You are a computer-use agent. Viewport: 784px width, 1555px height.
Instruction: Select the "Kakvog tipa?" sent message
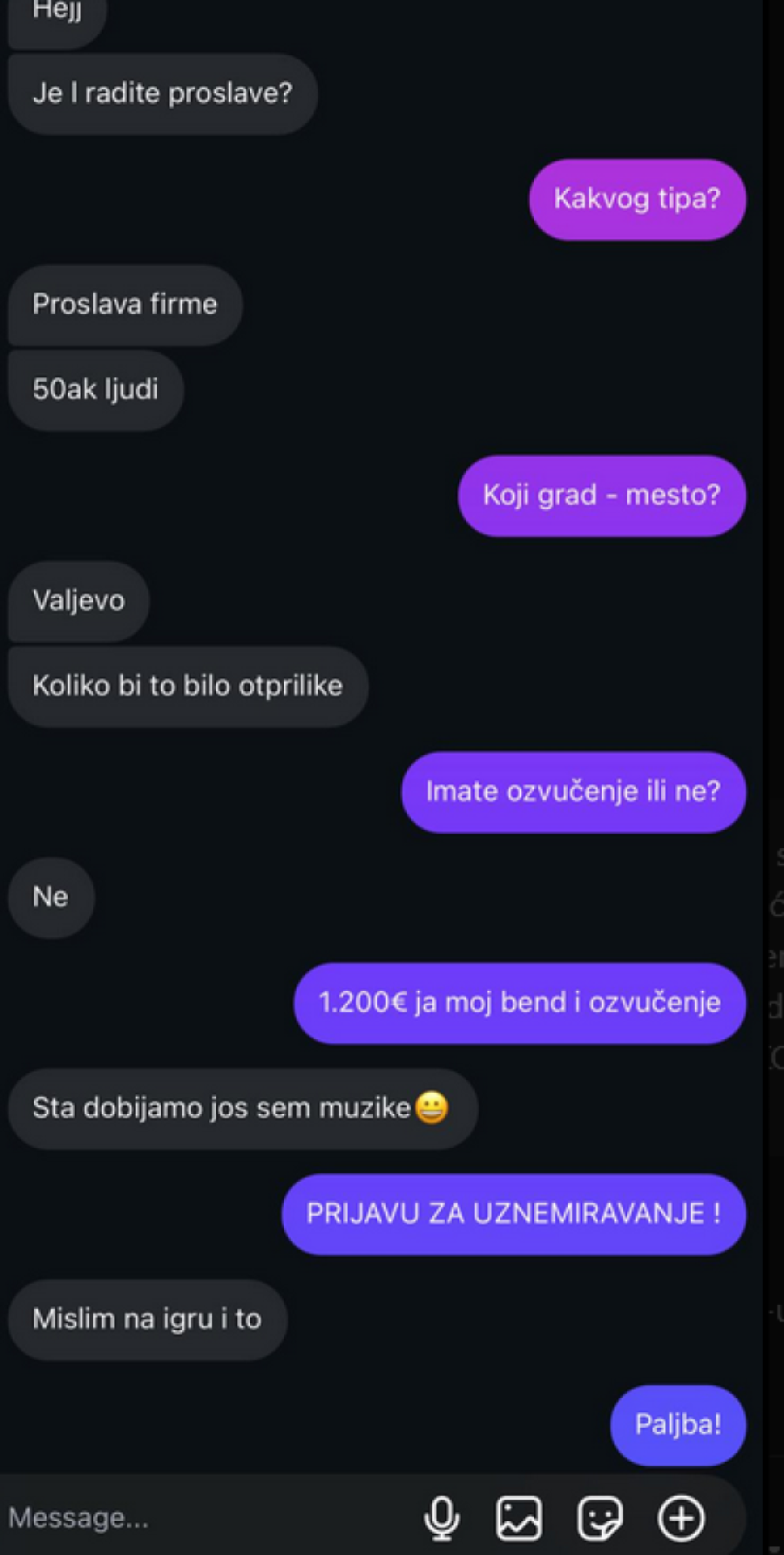[637, 200]
